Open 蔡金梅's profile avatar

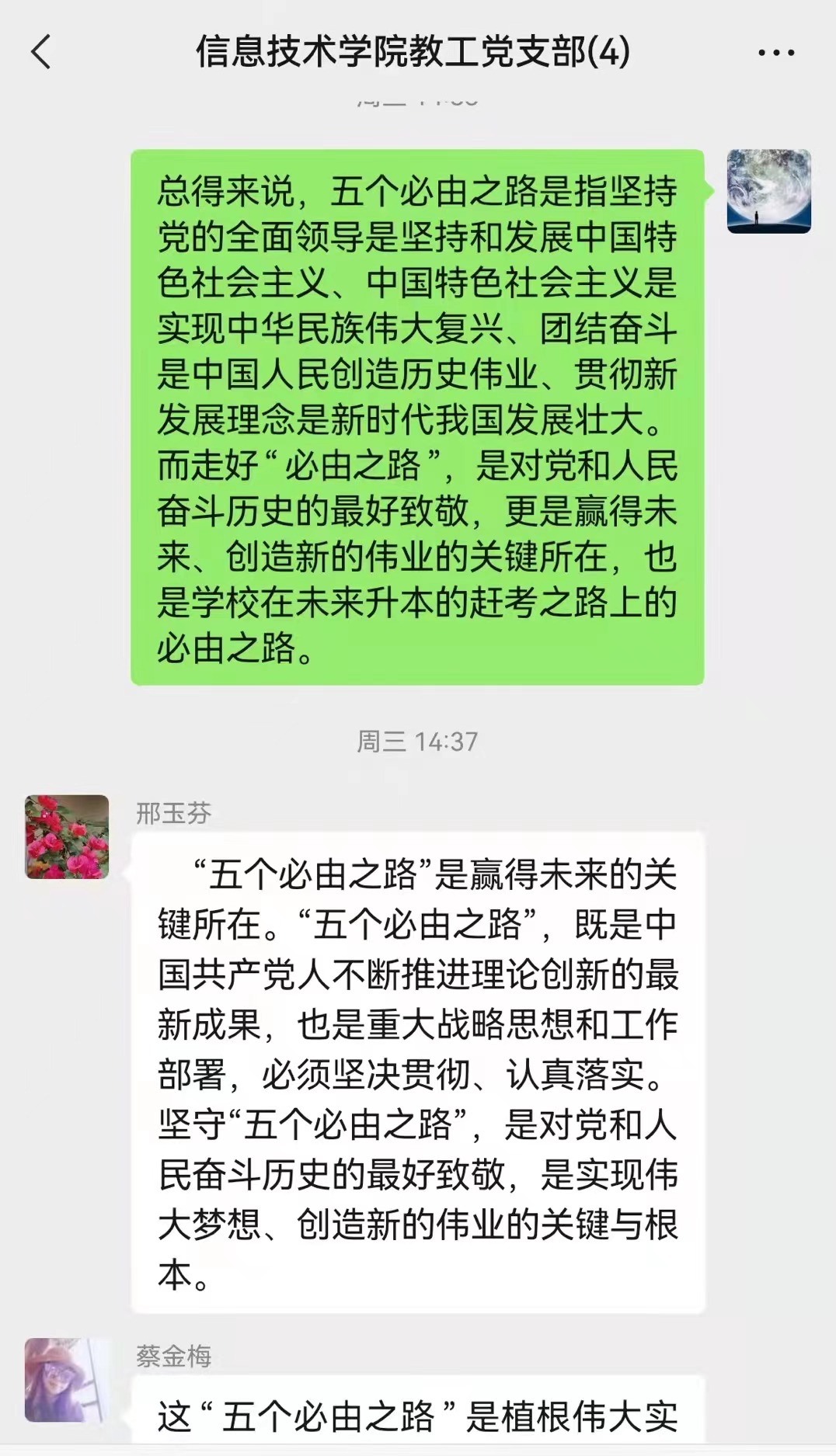tap(67, 1379)
